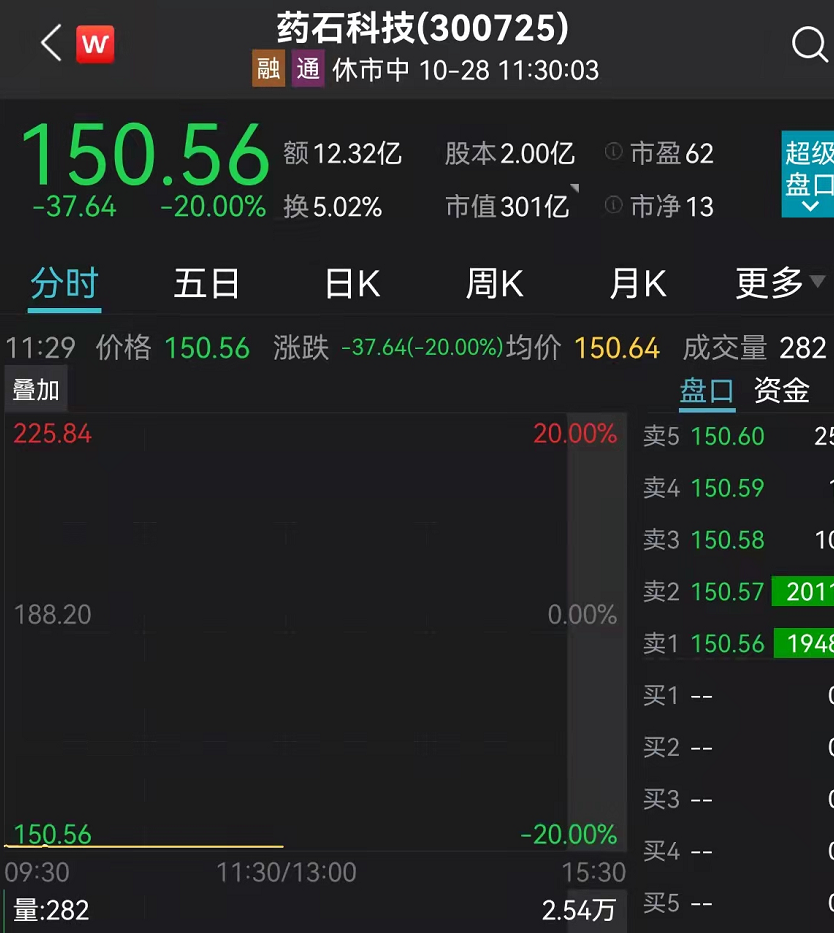Open the search magnifier icon
The image size is (834, 933).
coord(808,44)
